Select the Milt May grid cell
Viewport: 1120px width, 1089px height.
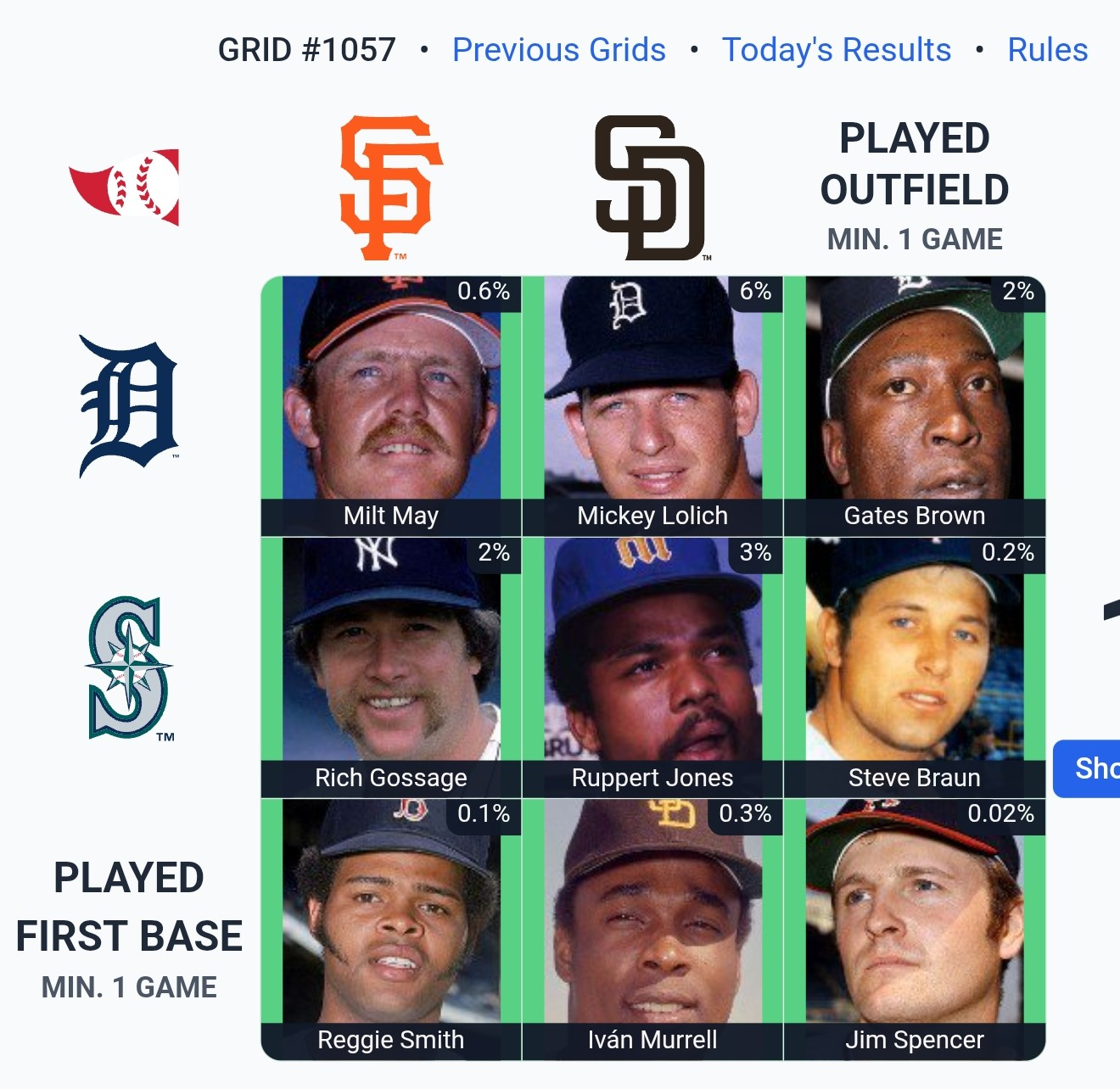click(x=391, y=405)
